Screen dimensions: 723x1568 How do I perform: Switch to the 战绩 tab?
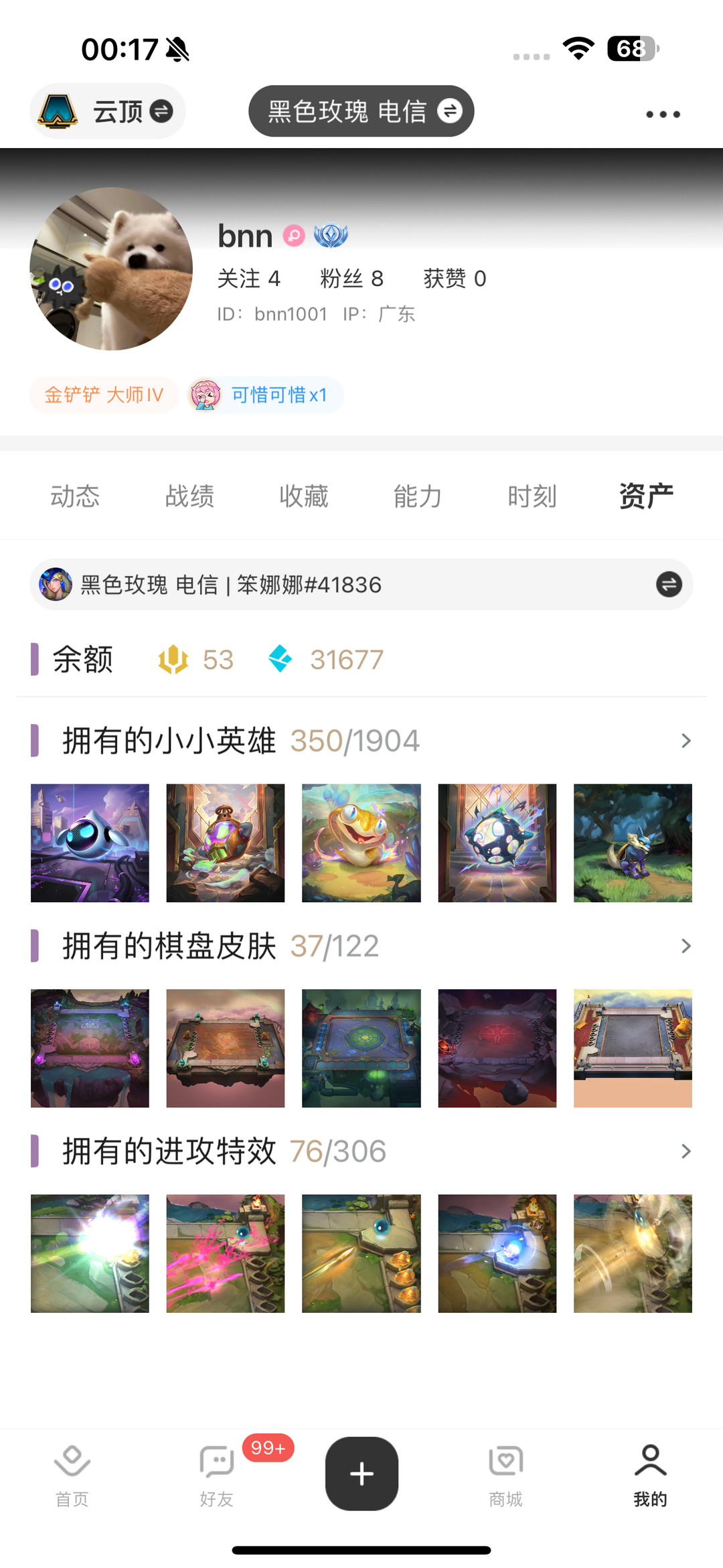pyautogui.click(x=189, y=496)
